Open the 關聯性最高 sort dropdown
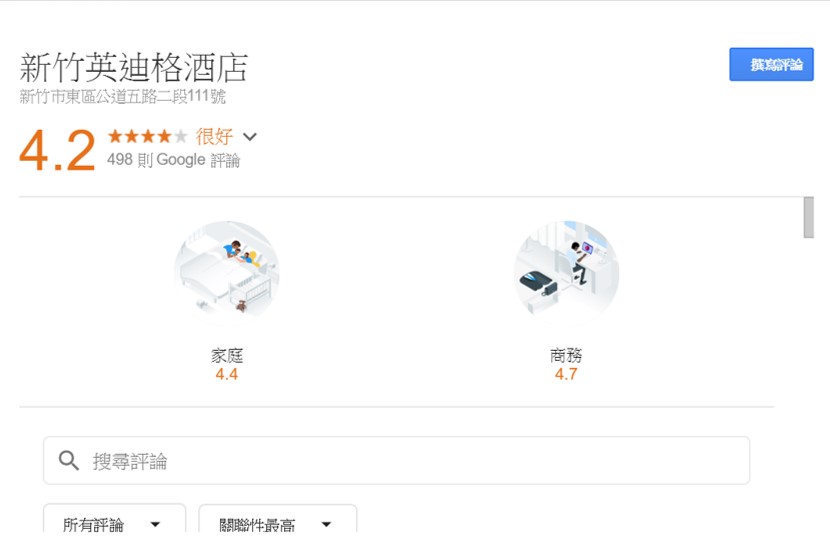This screenshot has height=555, width=830. tap(277, 524)
